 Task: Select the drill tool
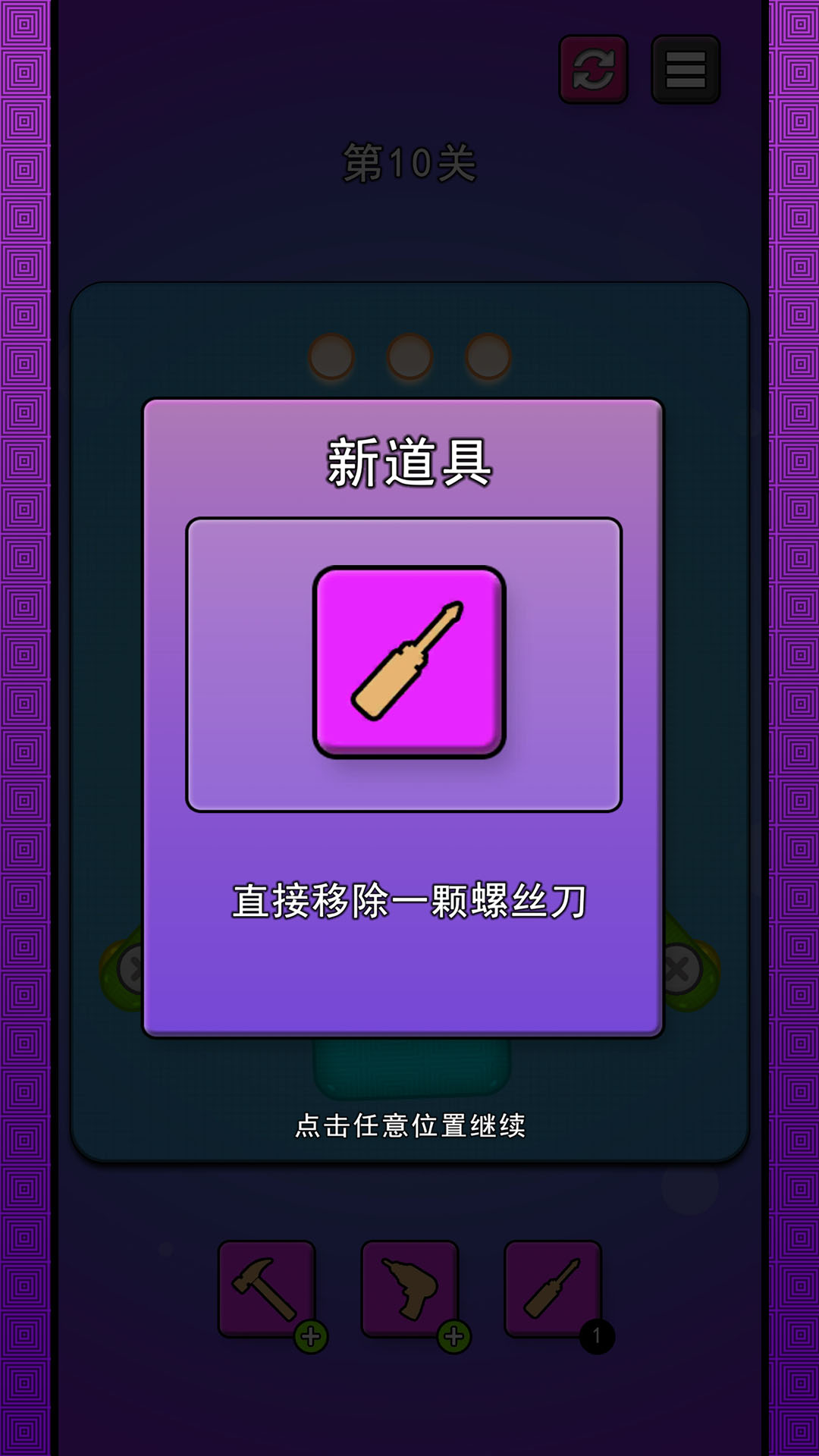tap(409, 1288)
